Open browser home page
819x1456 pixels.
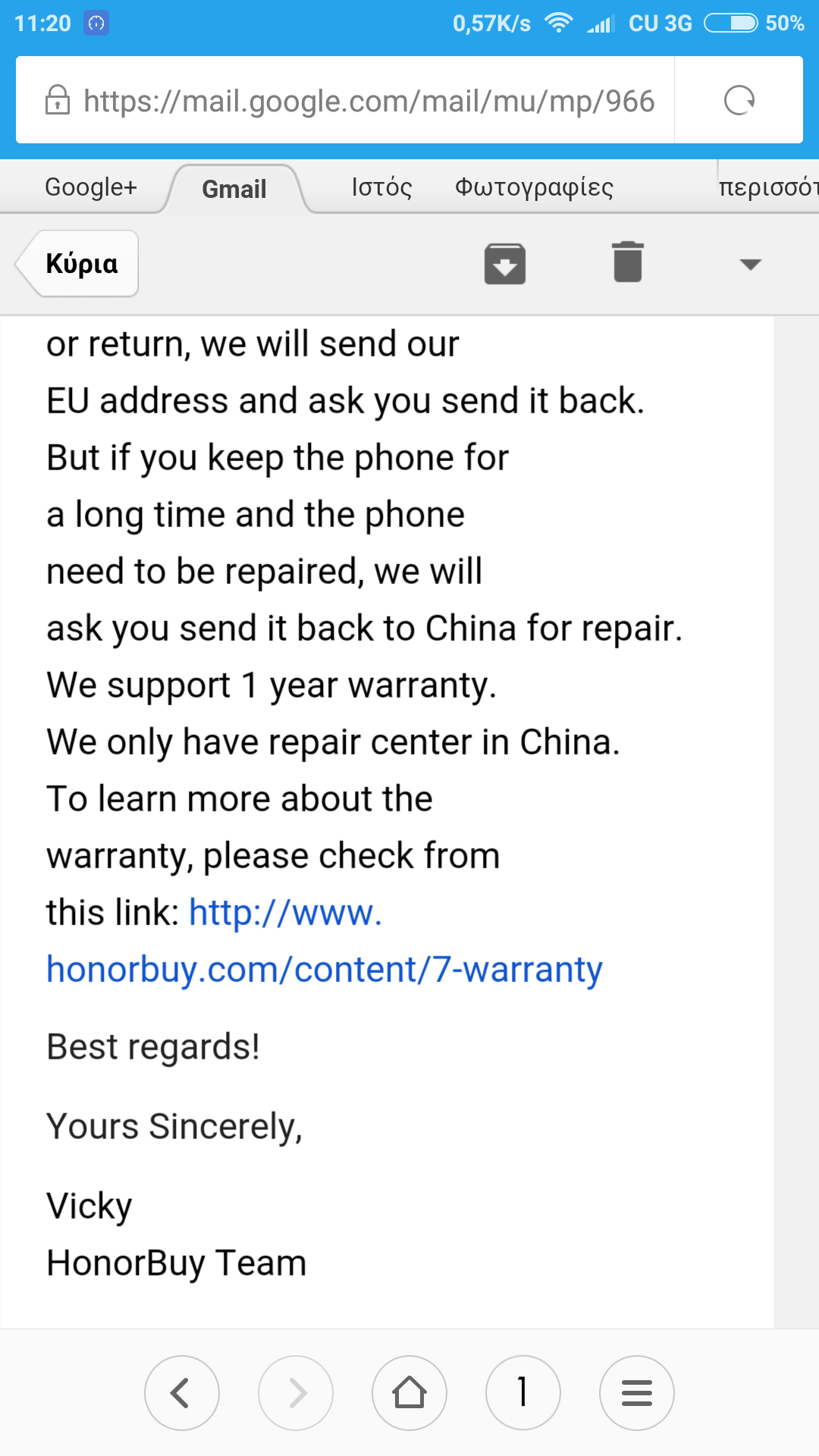tap(409, 1392)
